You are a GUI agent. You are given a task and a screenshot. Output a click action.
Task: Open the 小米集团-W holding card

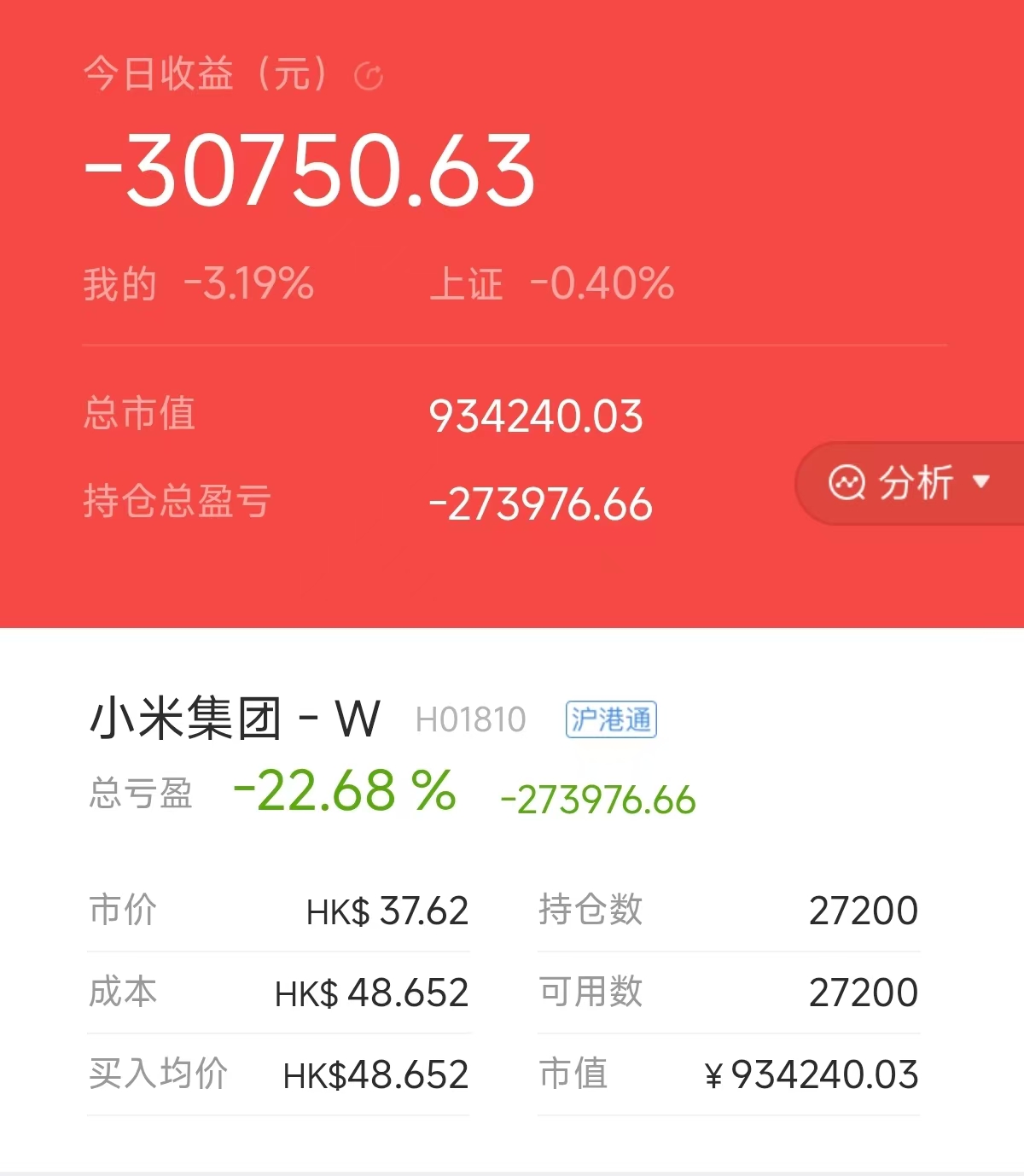coord(236,719)
